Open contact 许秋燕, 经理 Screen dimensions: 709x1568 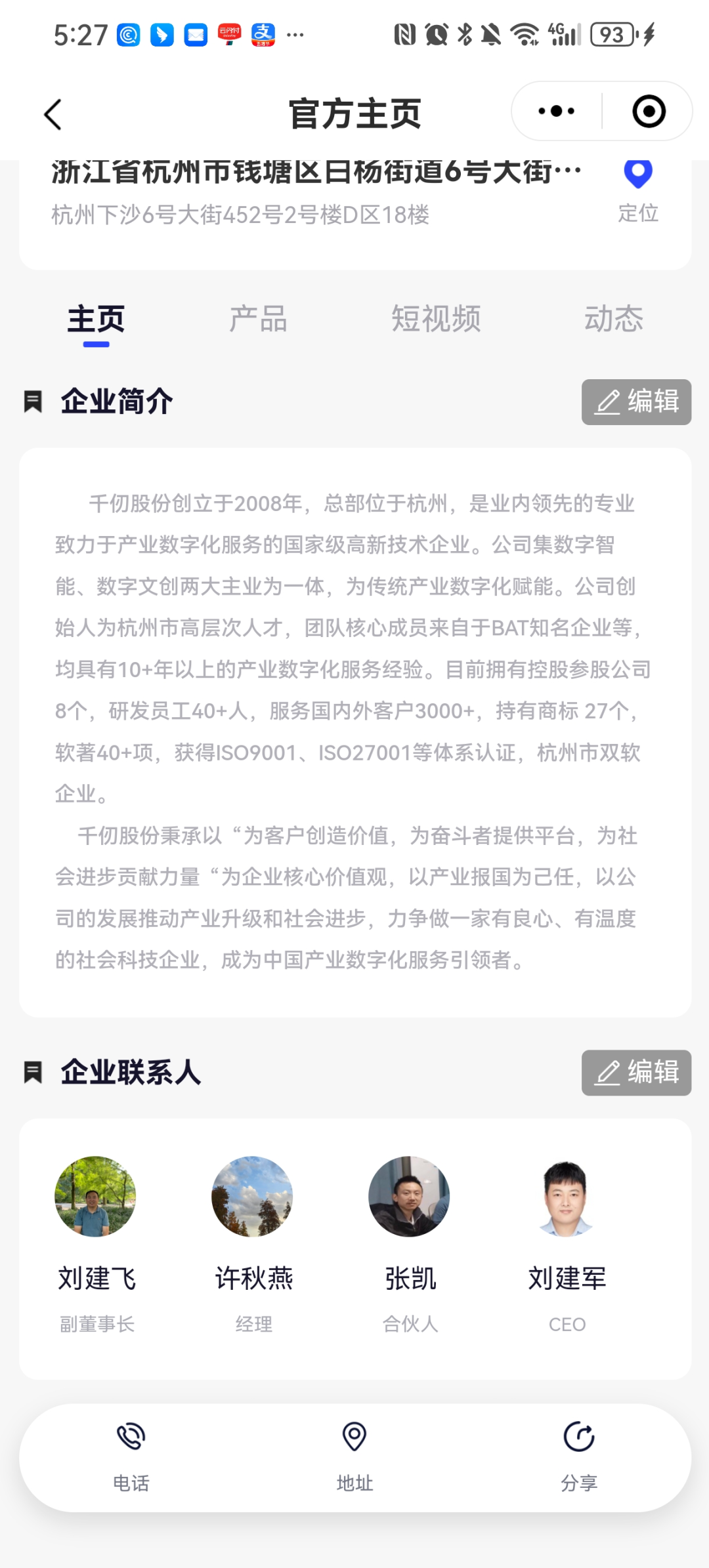tap(253, 1245)
